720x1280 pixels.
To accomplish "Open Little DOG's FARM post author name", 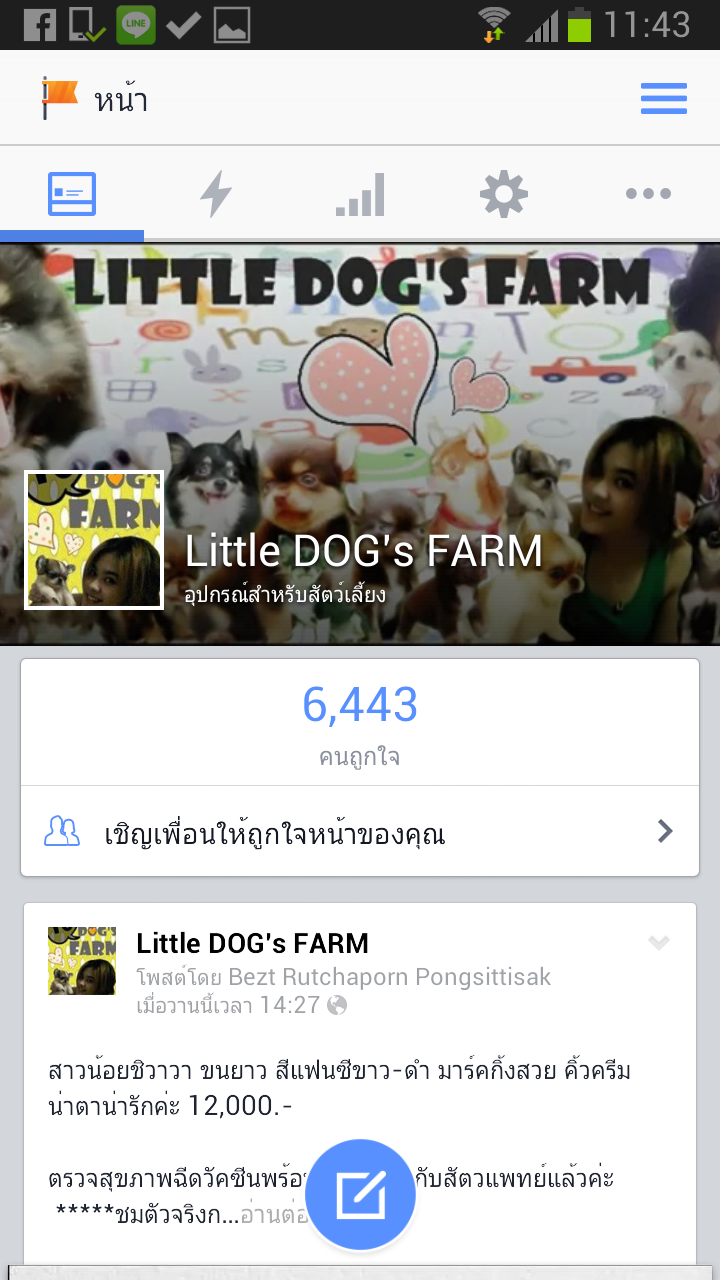I will coord(252,943).
